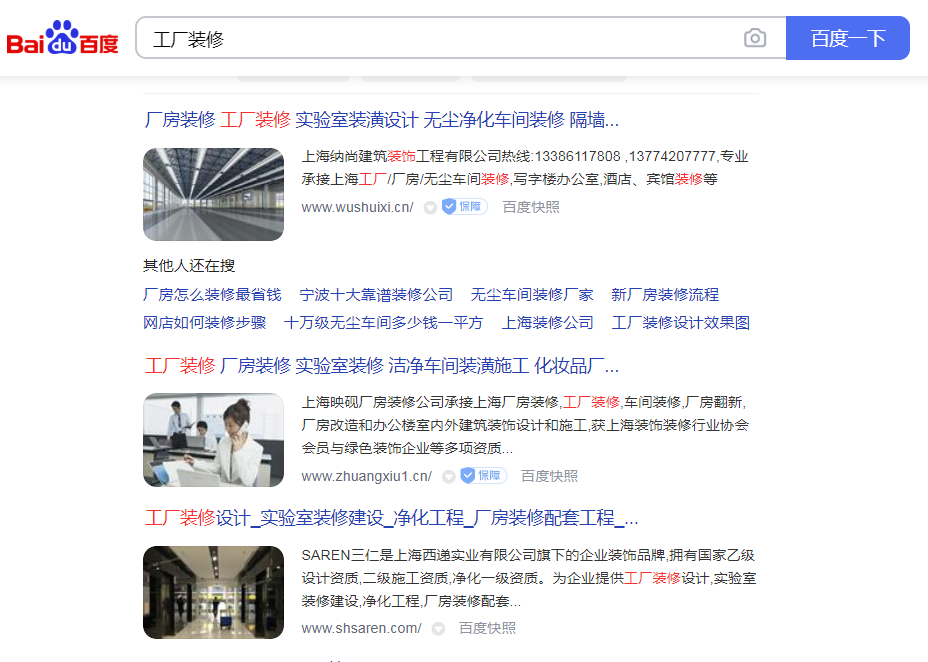Search 工厂装修设计效果图
Screen dimensions: 928x662
click(681, 323)
